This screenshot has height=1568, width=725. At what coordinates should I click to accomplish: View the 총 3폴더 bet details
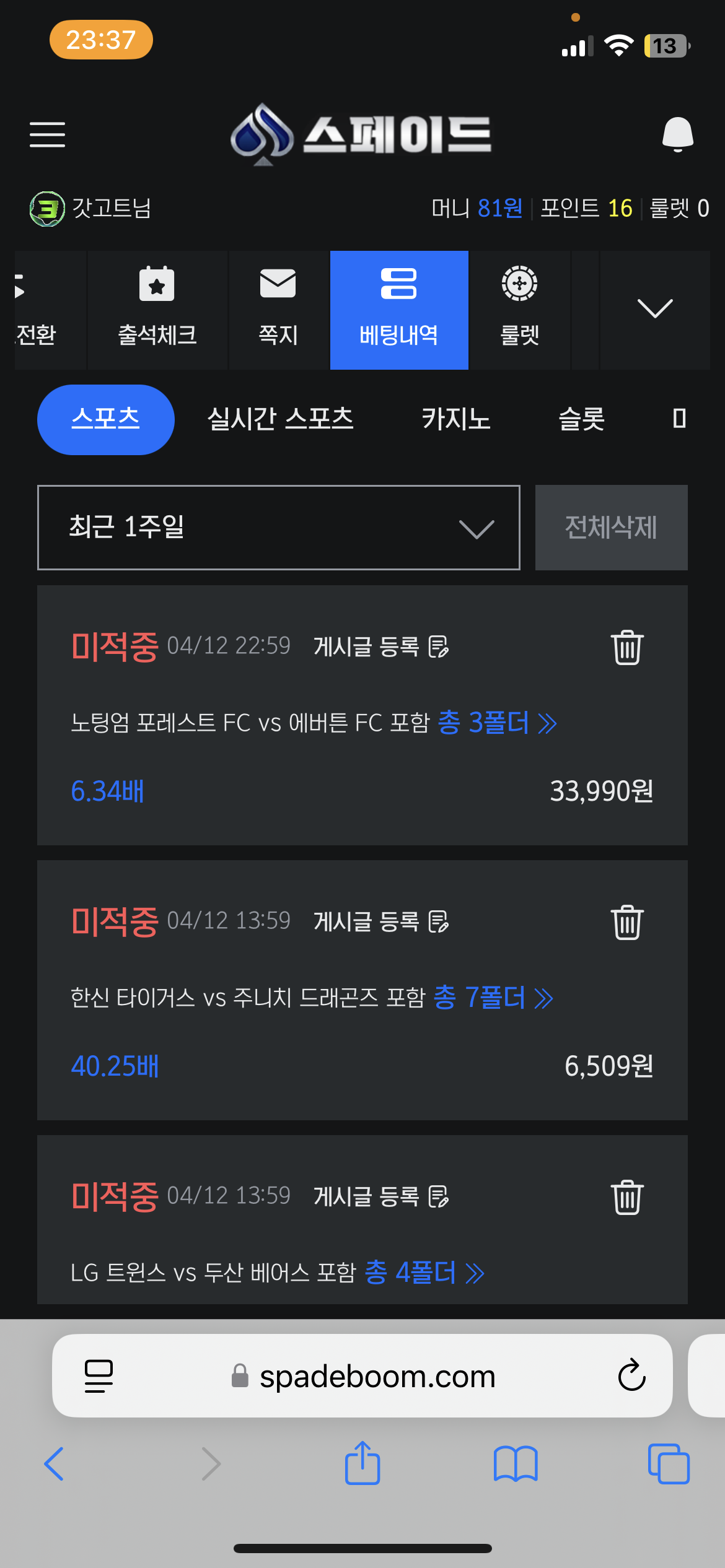coord(498,723)
